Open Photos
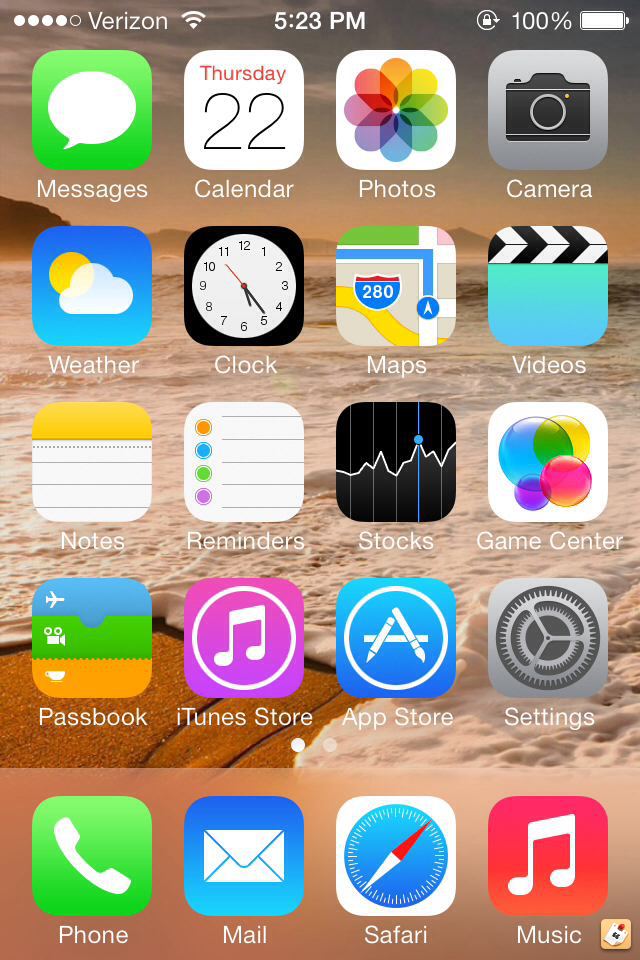Image resolution: width=640 pixels, height=960 pixels. pyautogui.click(x=396, y=110)
